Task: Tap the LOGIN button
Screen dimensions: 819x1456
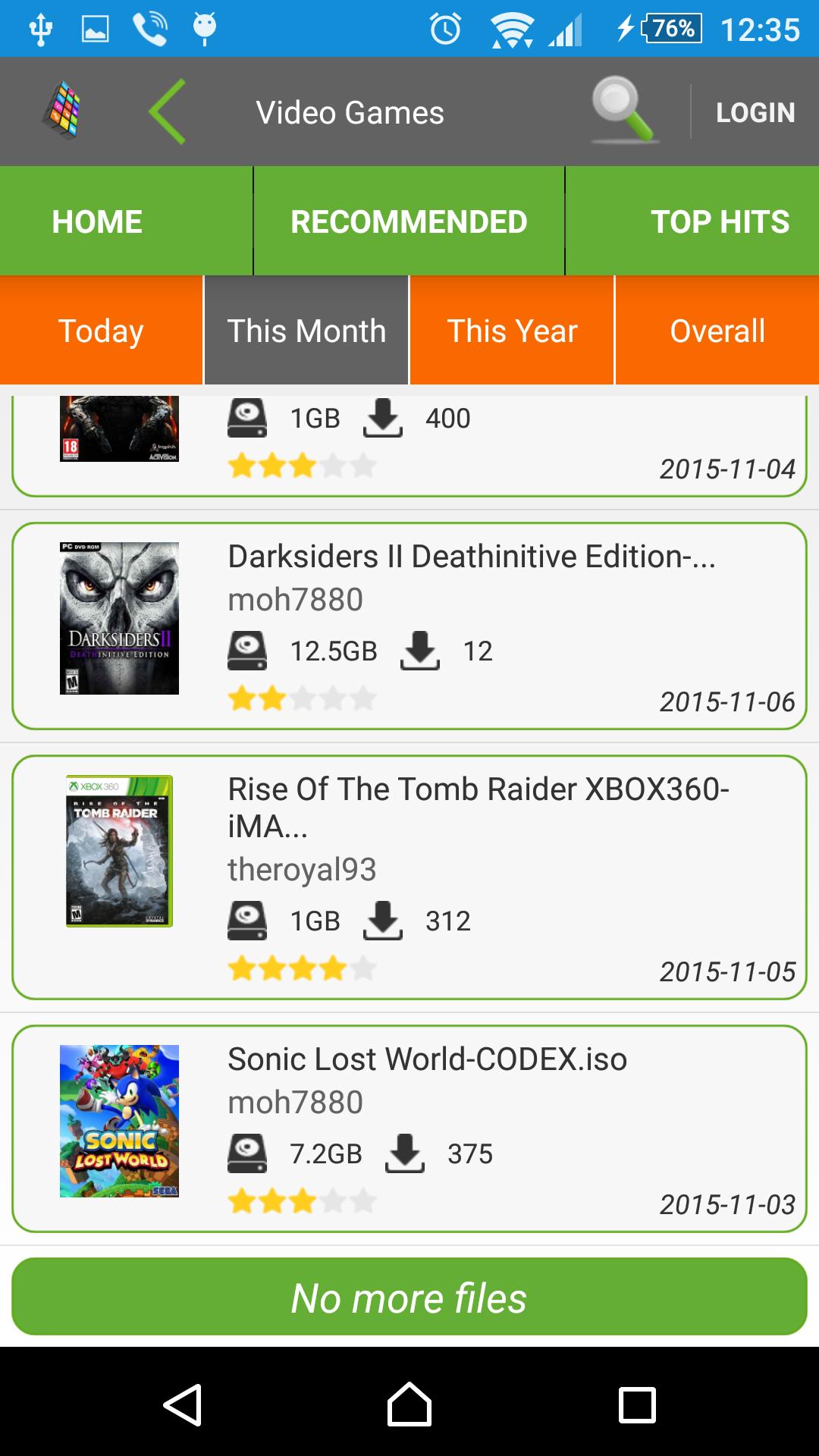Action: [755, 112]
